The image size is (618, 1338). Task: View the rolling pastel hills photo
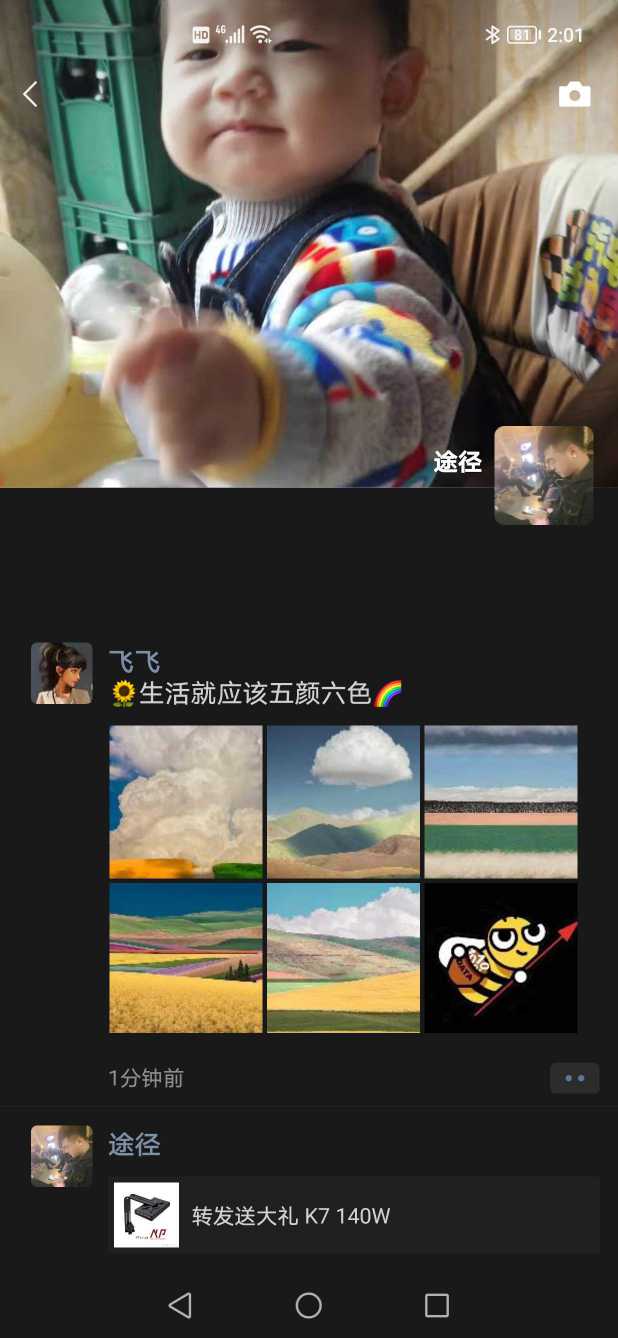click(x=343, y=958)
